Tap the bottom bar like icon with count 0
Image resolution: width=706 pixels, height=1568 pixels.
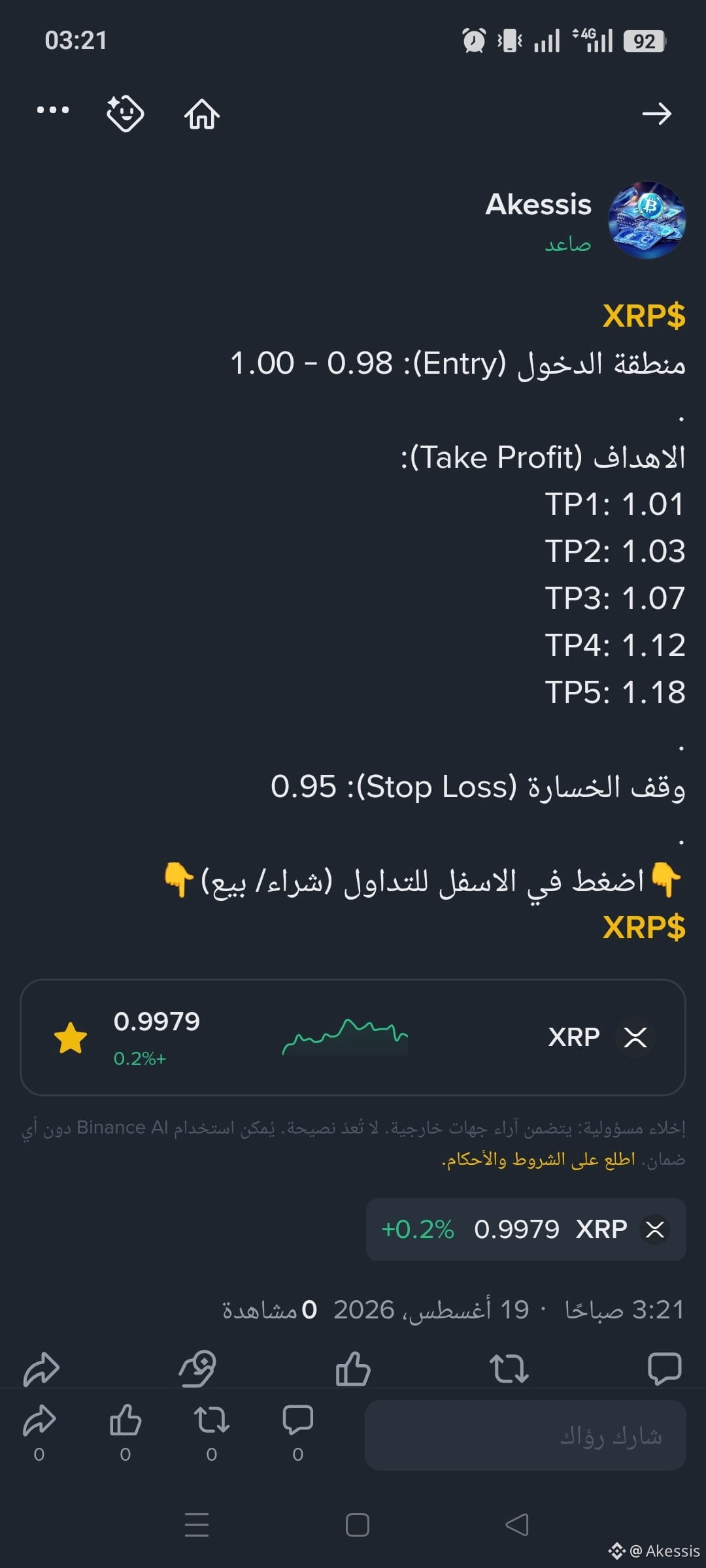click(x=125, y=1431)
